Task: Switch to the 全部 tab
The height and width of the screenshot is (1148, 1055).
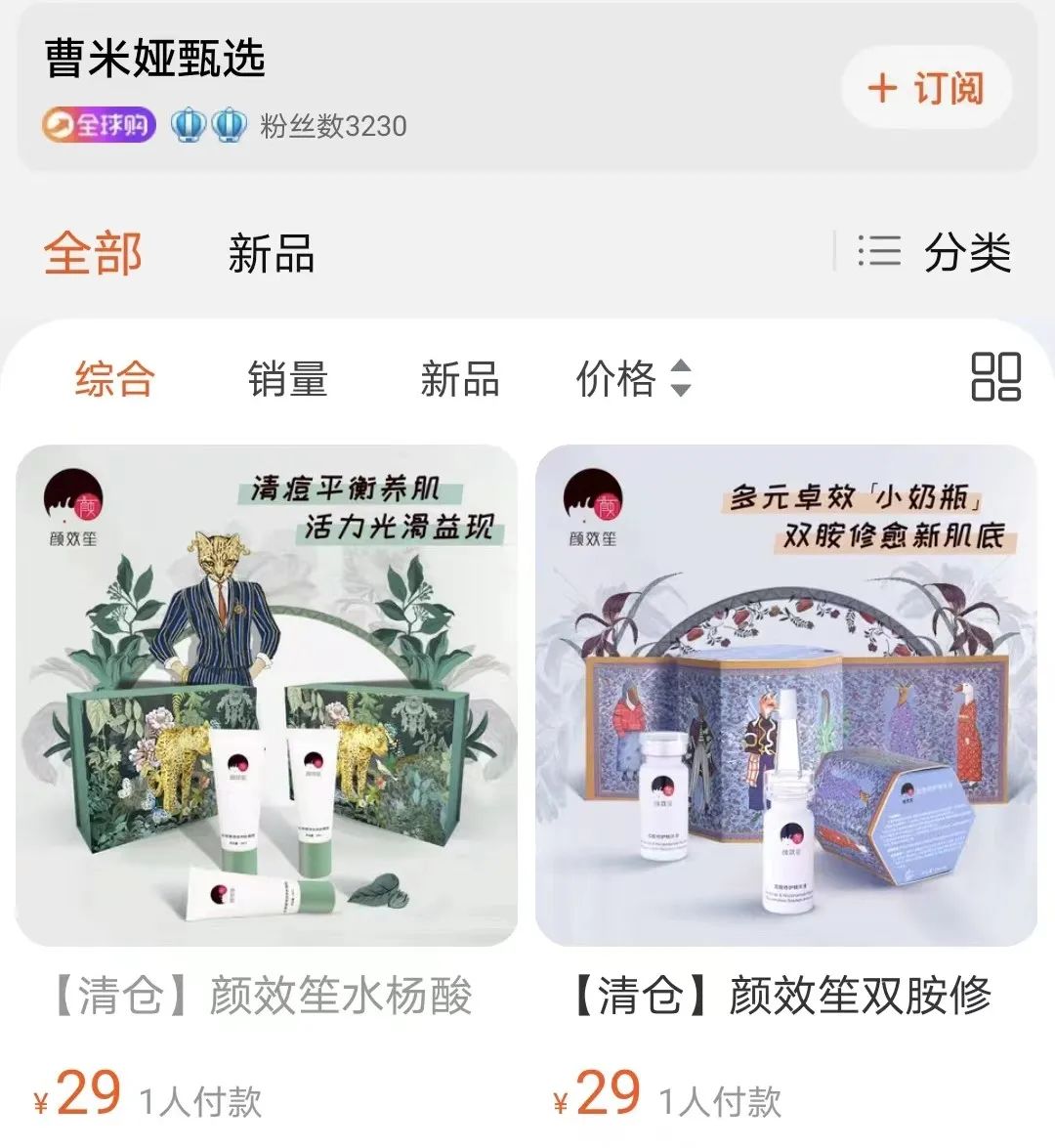Action: [x=93, y=253]
